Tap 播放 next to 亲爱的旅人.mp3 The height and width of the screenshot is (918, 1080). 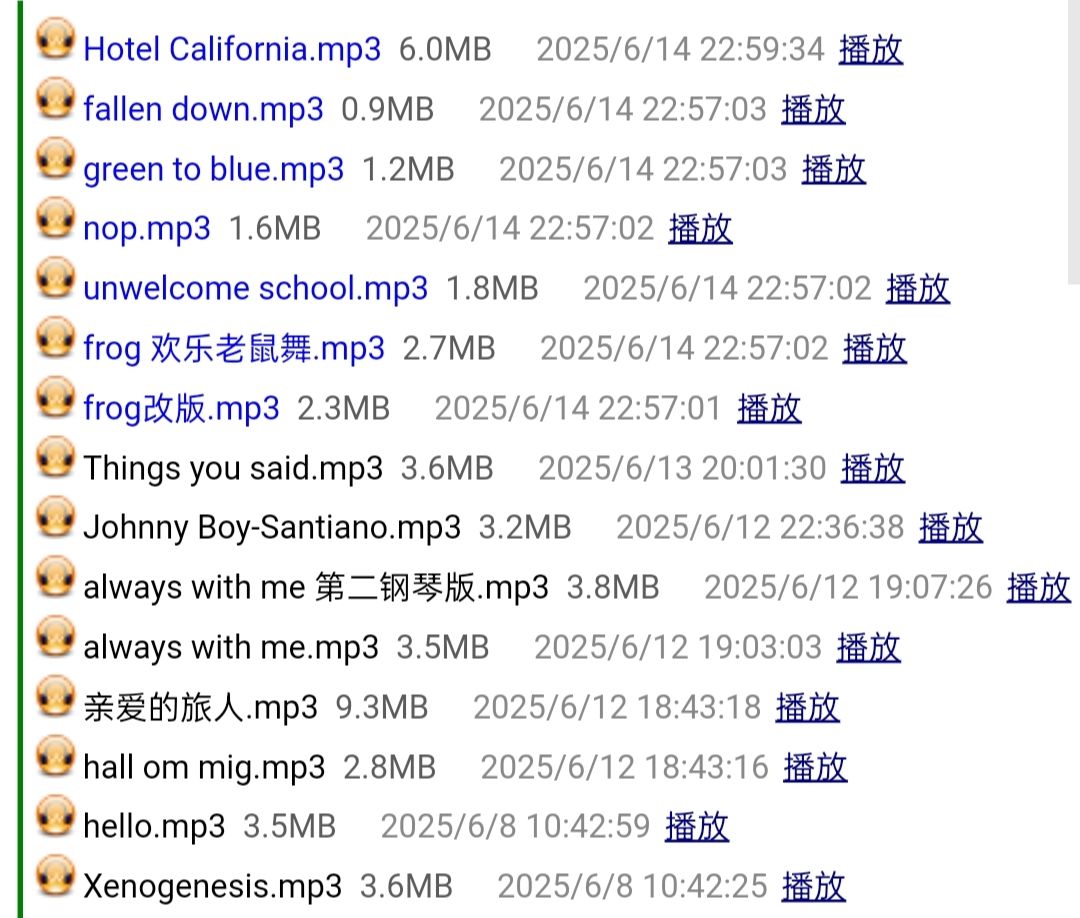click(807, 707)
